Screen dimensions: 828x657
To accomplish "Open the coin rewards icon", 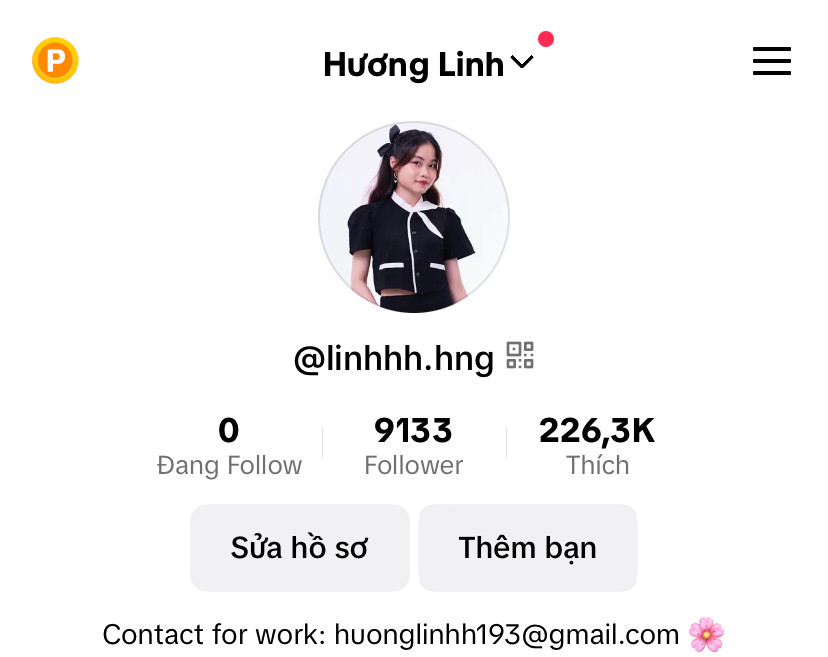I will (x=55, y=60).
